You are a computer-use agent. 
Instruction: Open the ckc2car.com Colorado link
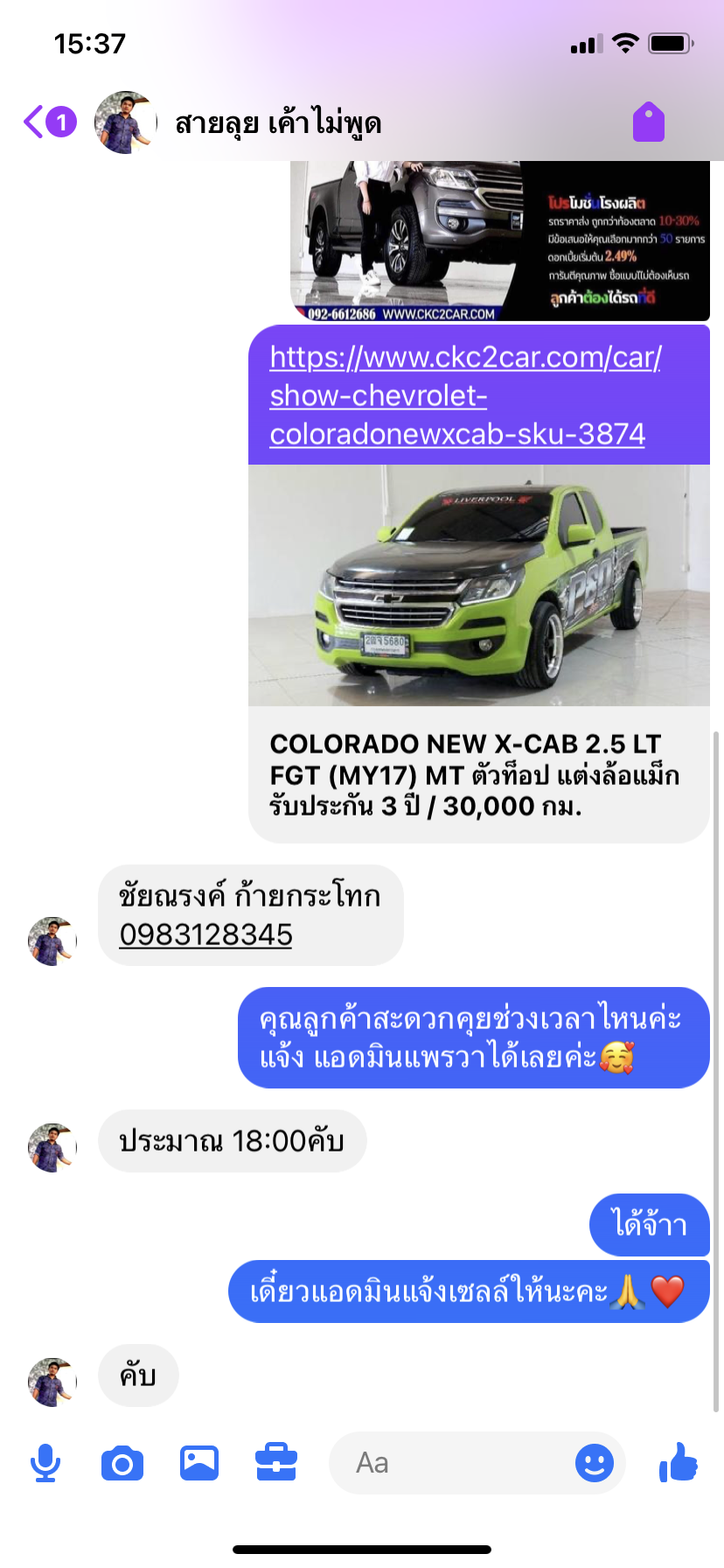click(464, 395)
